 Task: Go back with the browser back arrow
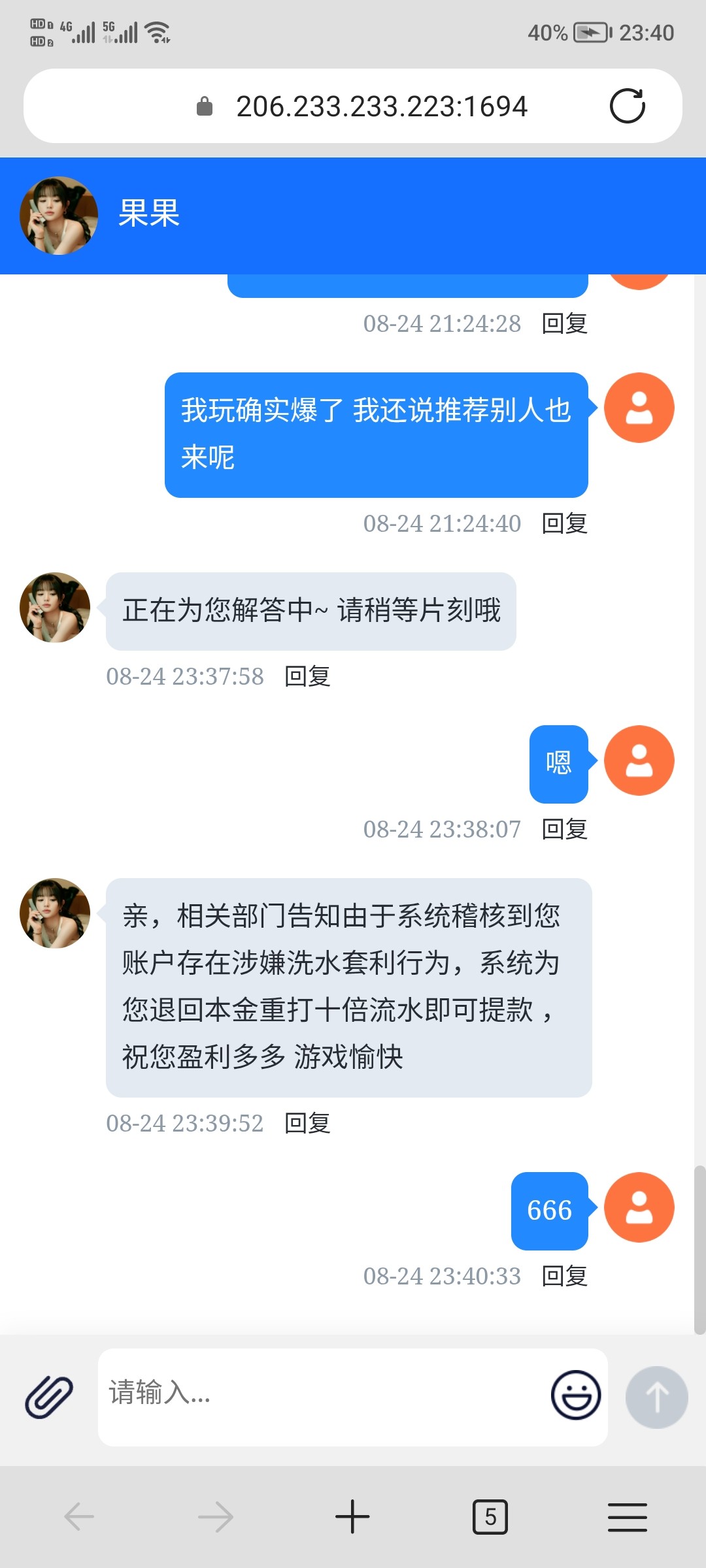(80, 1517)
